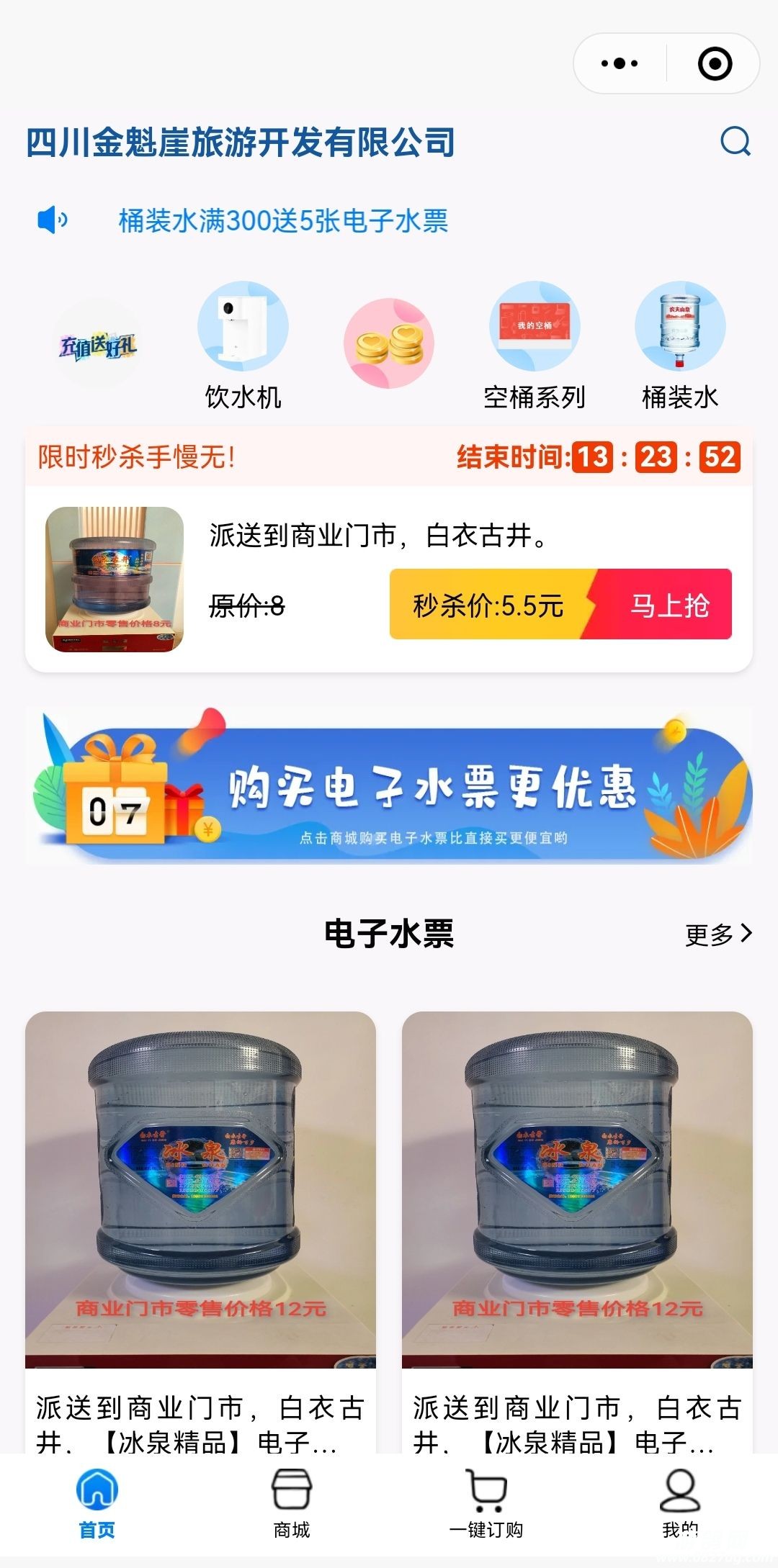The height and width of the screenshot is (1568, 778).
Task: Open the first 冰泉精品 water ticket card
Action: click(x=200, y=1224)
